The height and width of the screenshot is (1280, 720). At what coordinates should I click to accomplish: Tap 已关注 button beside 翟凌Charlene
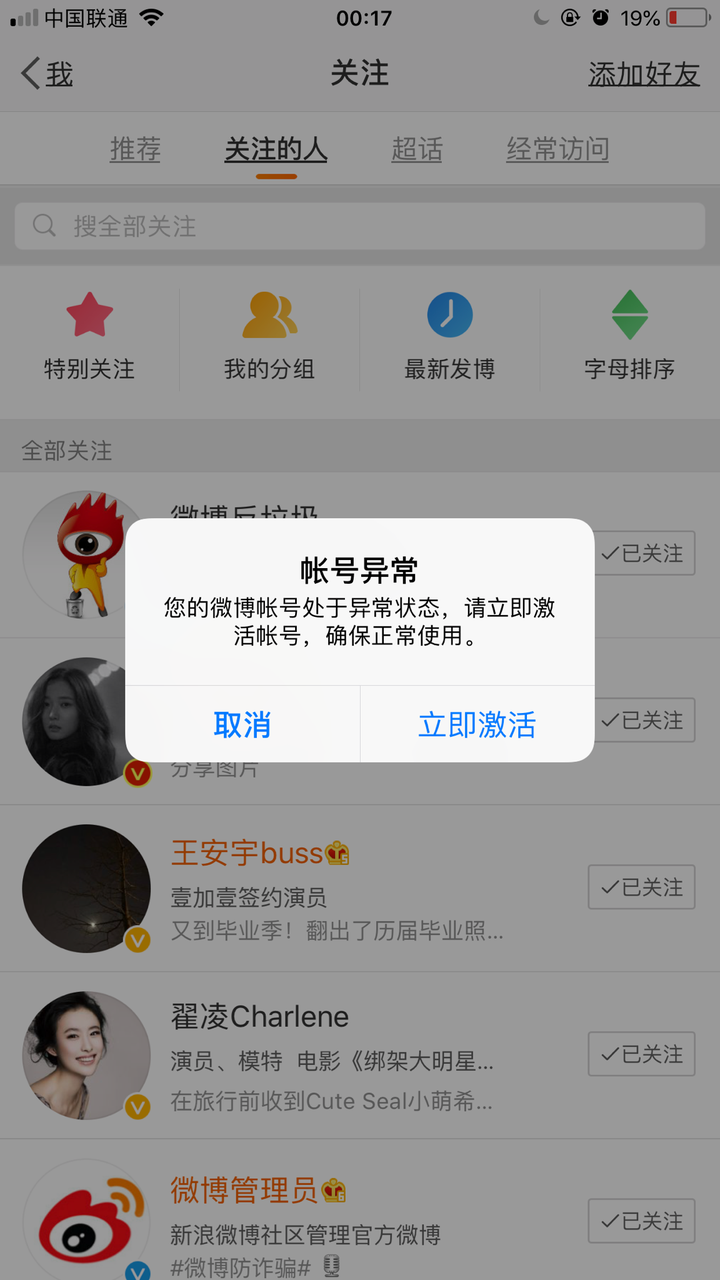[x=641, y=1054]
